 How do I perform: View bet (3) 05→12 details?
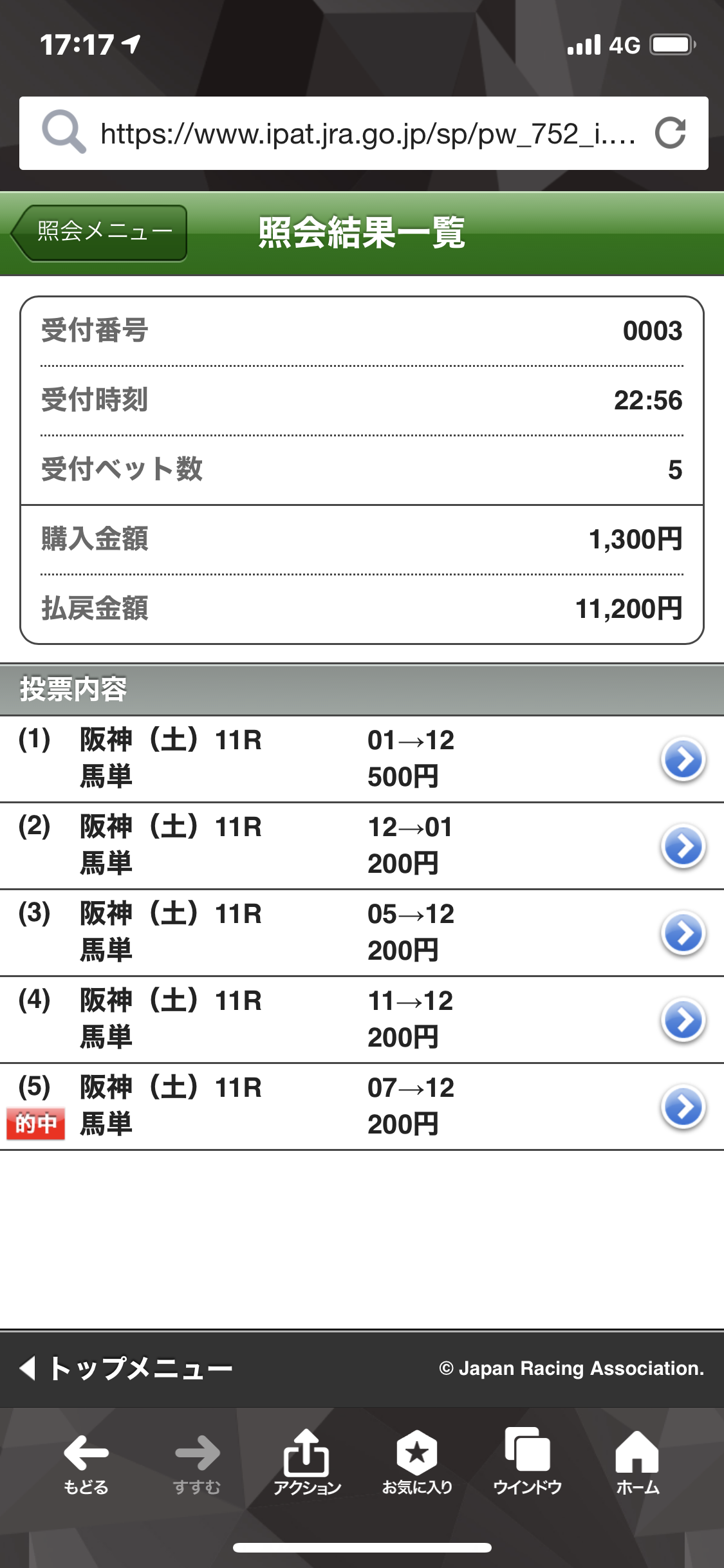pos(682,933)
